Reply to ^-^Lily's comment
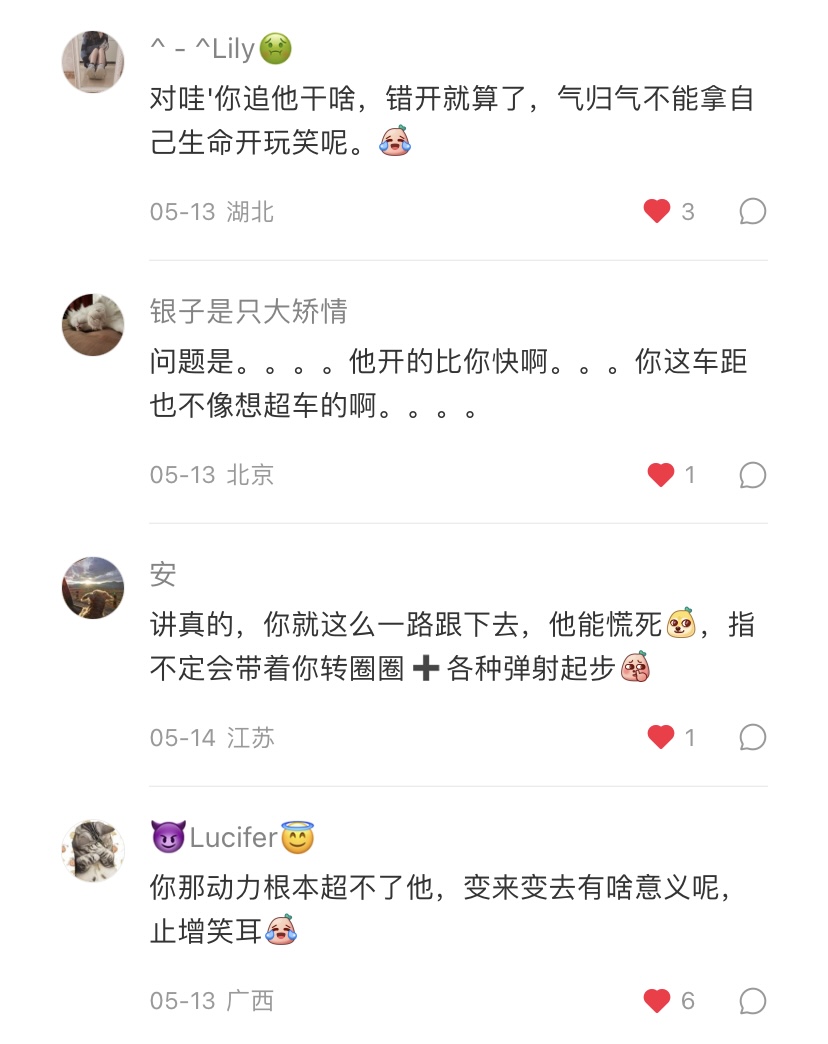Viewport: 828px width, 1044px height. coord(752,211)
